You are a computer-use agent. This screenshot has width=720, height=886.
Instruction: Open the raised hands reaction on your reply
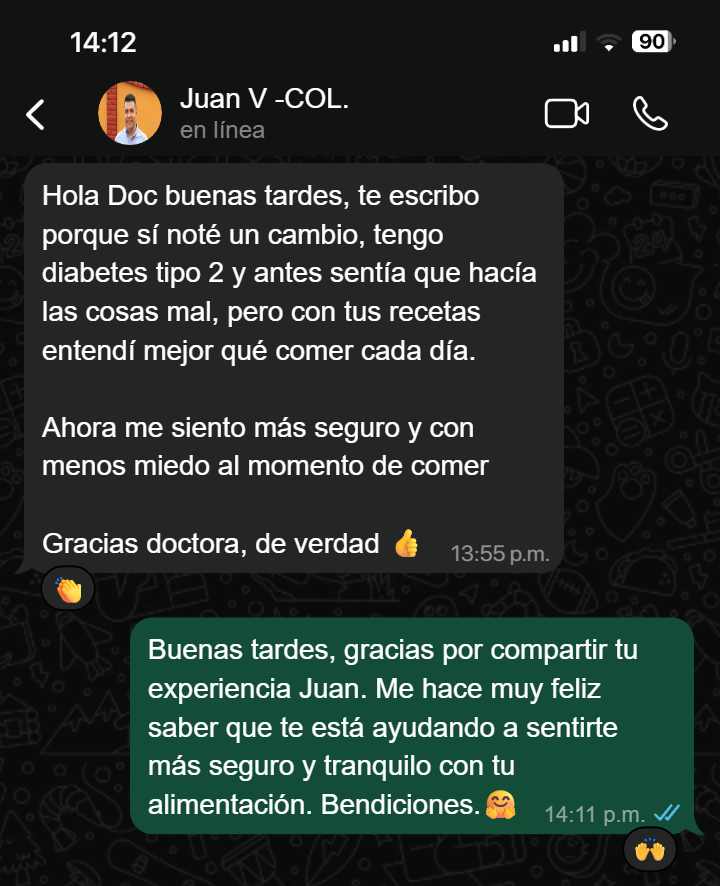coord(650,850)
